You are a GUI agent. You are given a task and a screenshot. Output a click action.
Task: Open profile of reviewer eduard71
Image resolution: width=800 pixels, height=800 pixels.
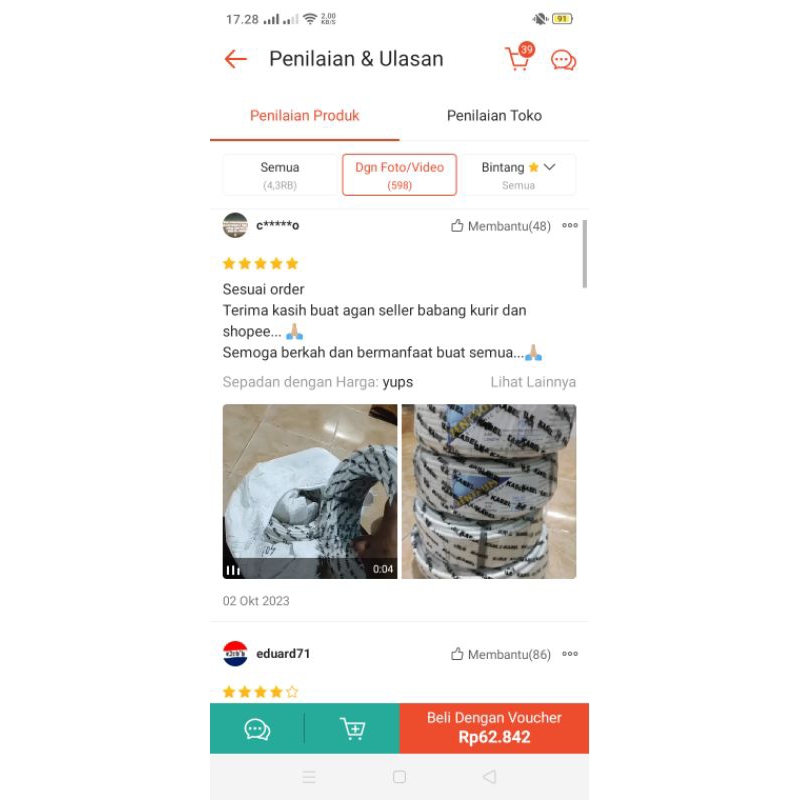click(235, 654)
